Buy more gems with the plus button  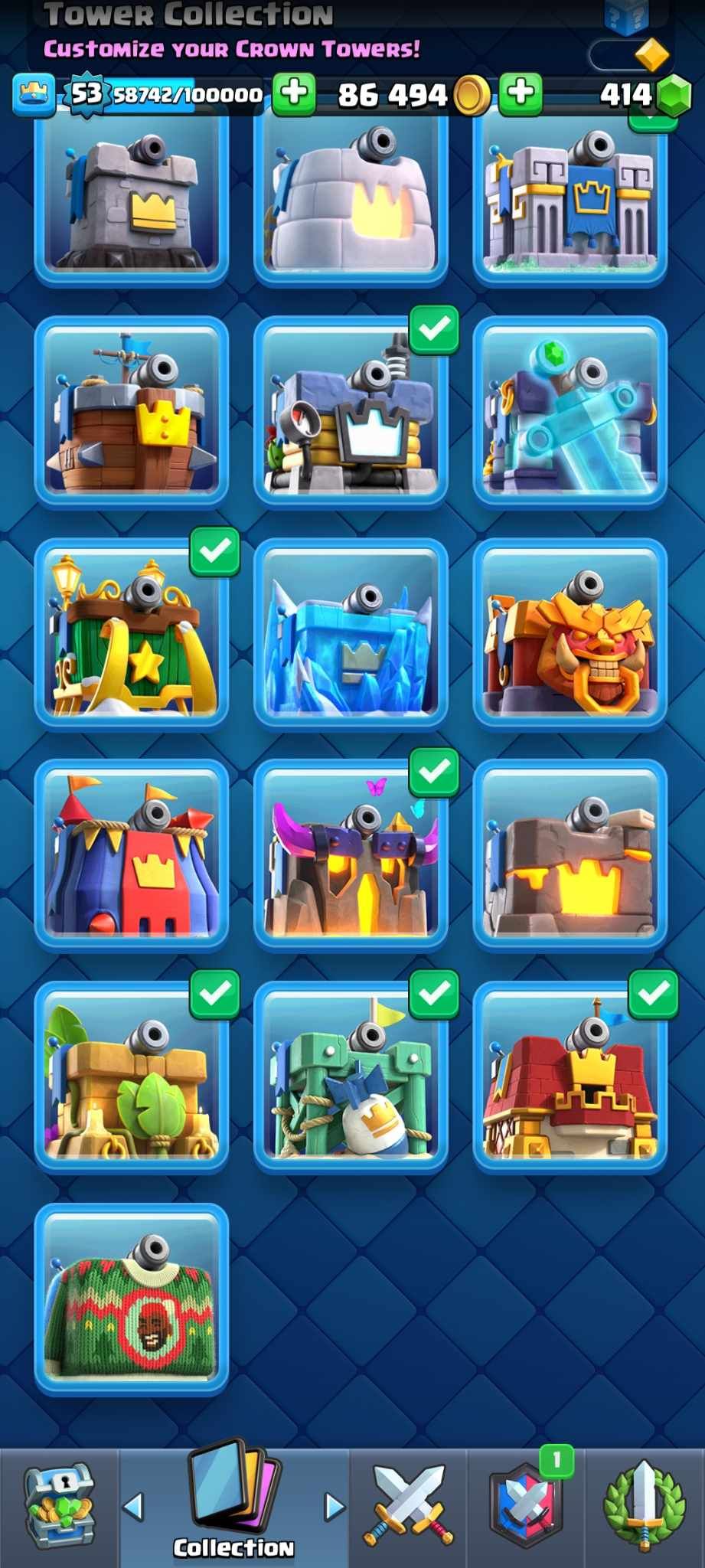coord(521,94)
